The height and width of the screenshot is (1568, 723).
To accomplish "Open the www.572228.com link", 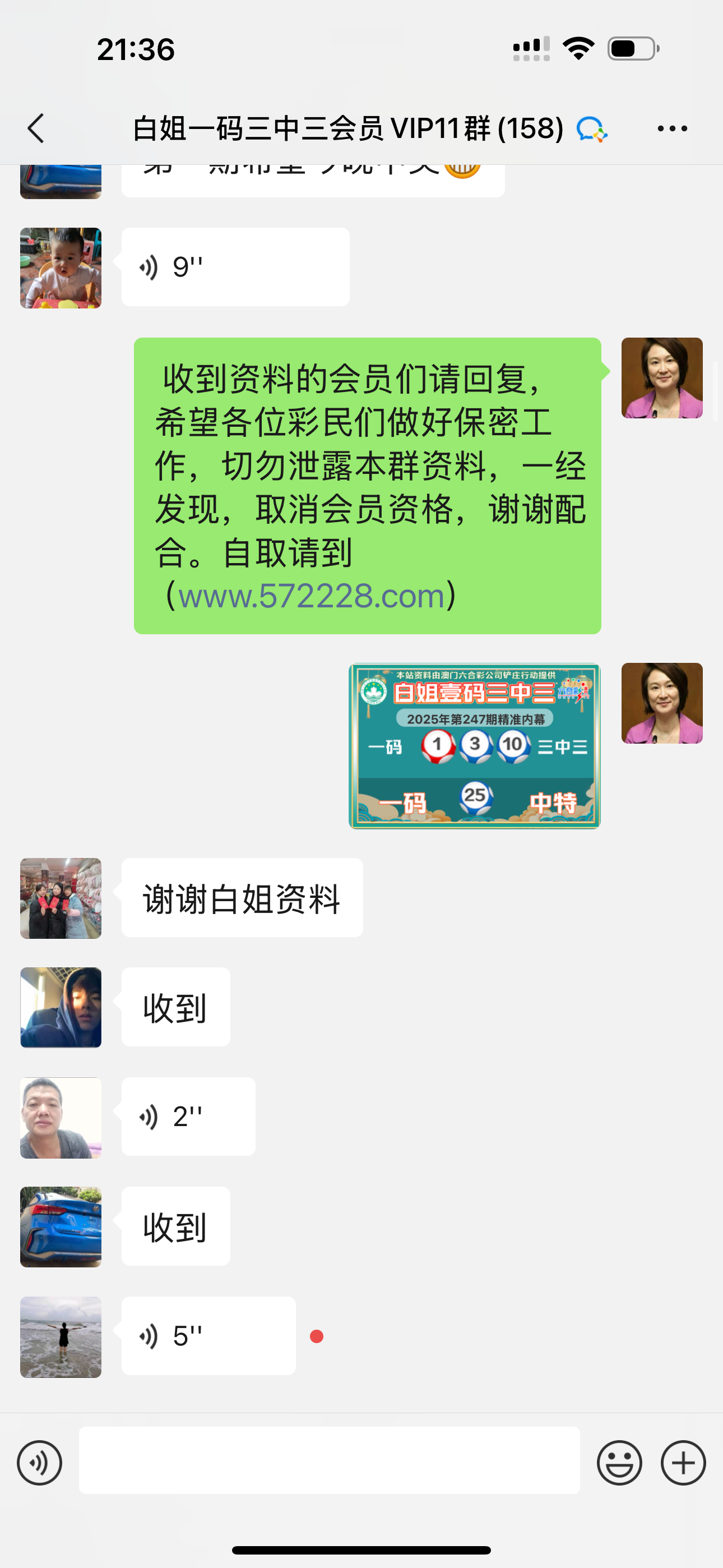I will (311, 596).
